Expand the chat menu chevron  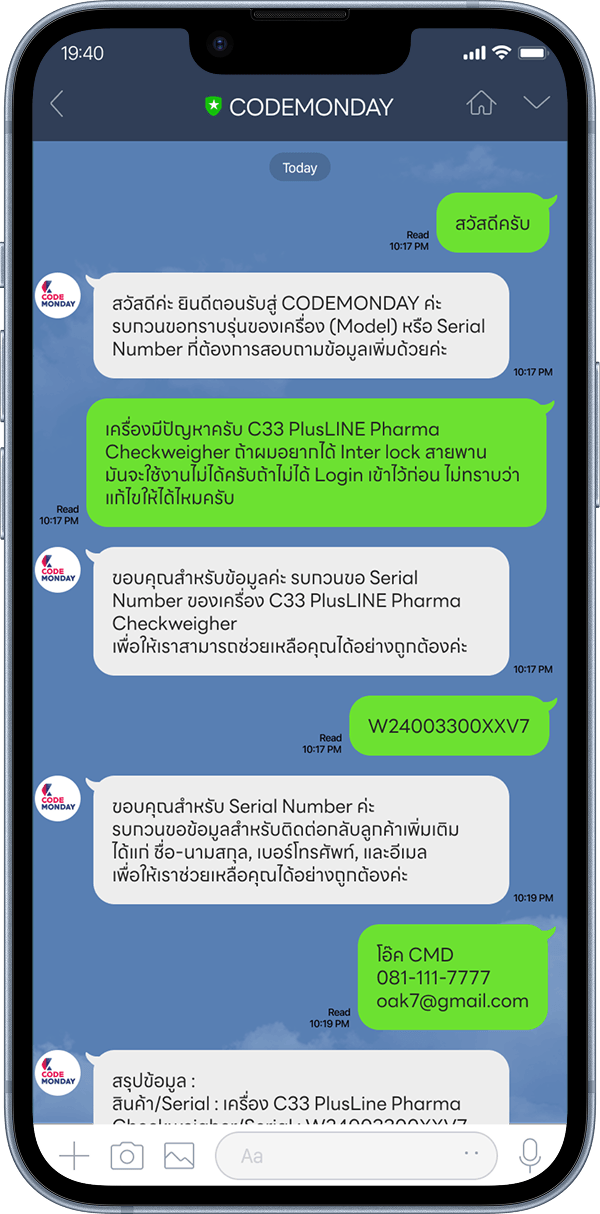pos(537,103)
